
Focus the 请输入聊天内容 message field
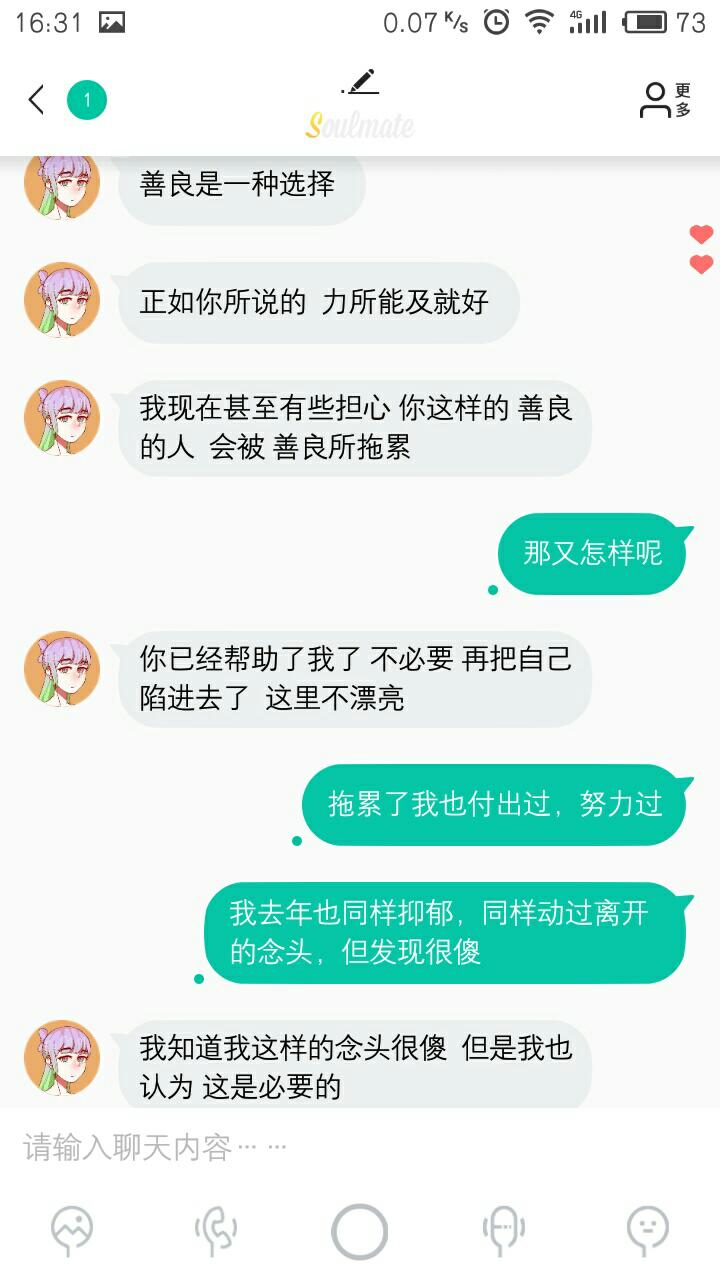pos(360,1146)
